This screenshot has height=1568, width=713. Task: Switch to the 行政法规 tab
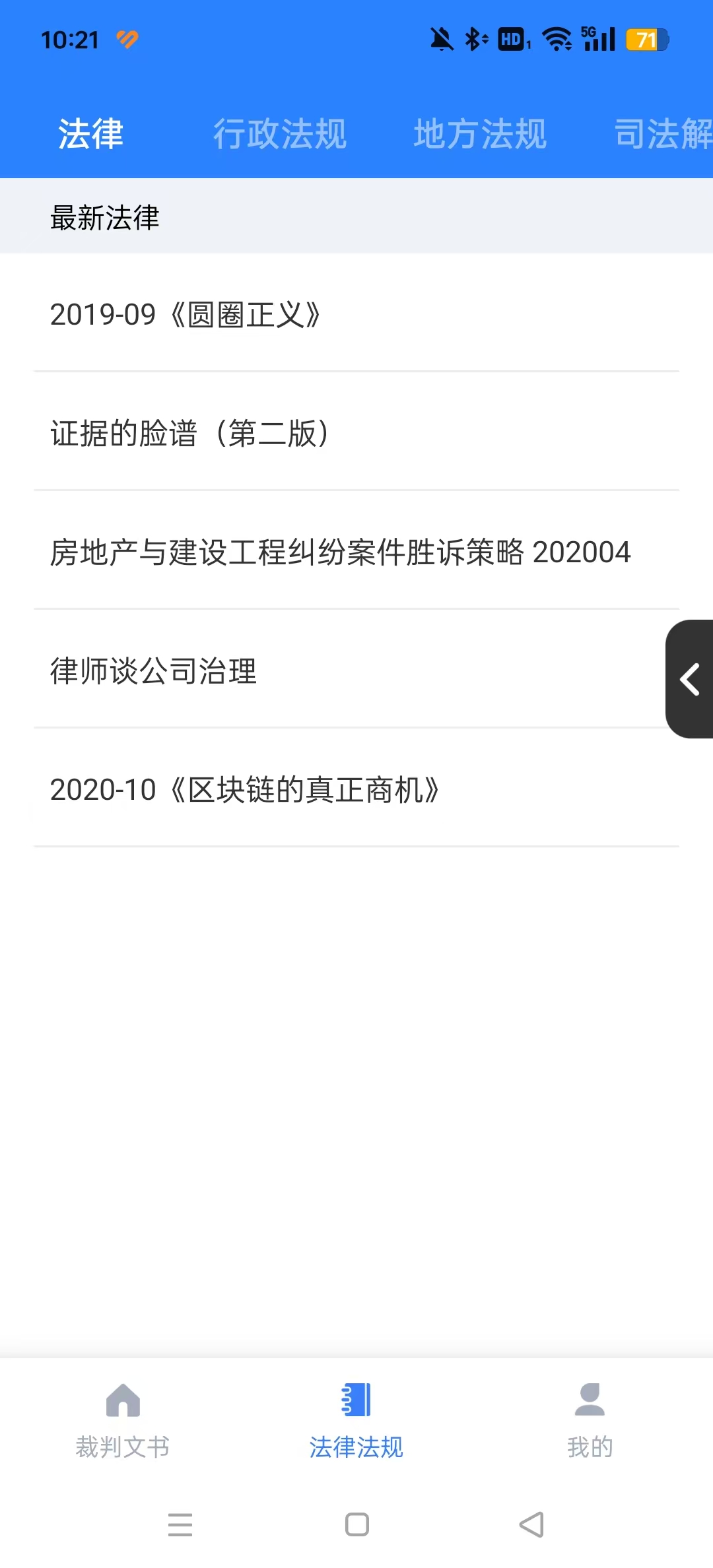tap(279, 134)
